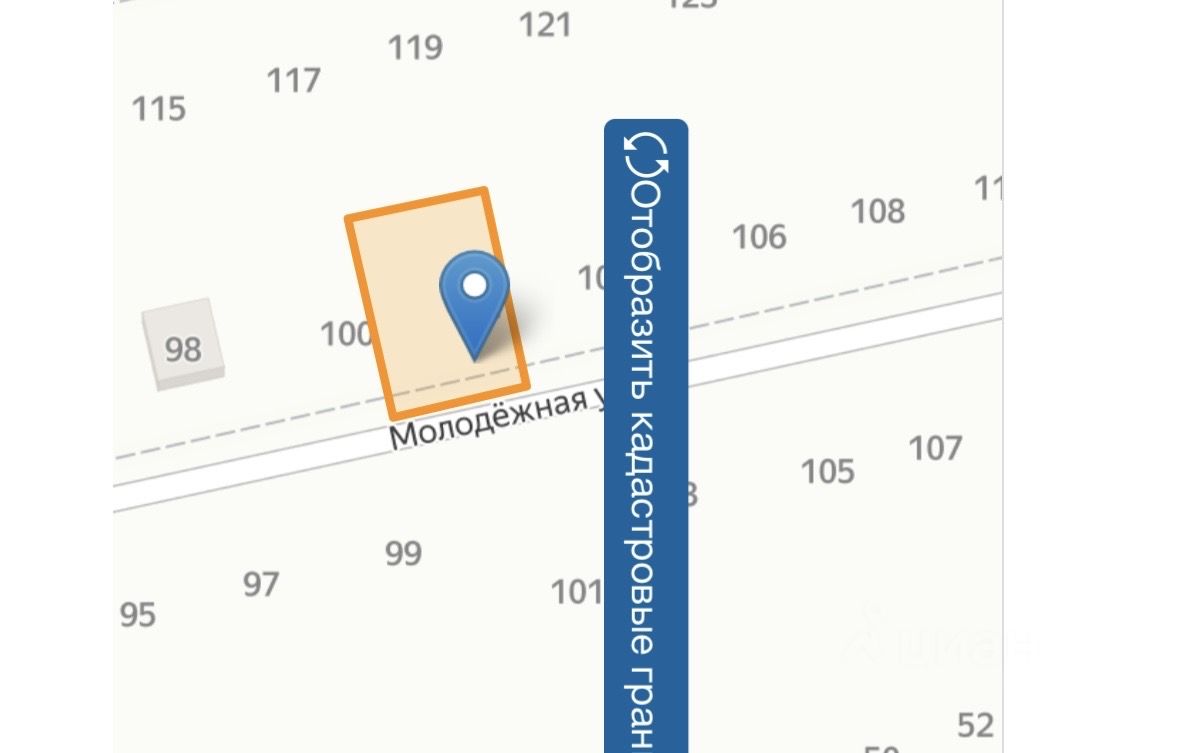The image size is (1179, 753).
Task: Tap the blue location pin marker
Action: pos(475,300)
